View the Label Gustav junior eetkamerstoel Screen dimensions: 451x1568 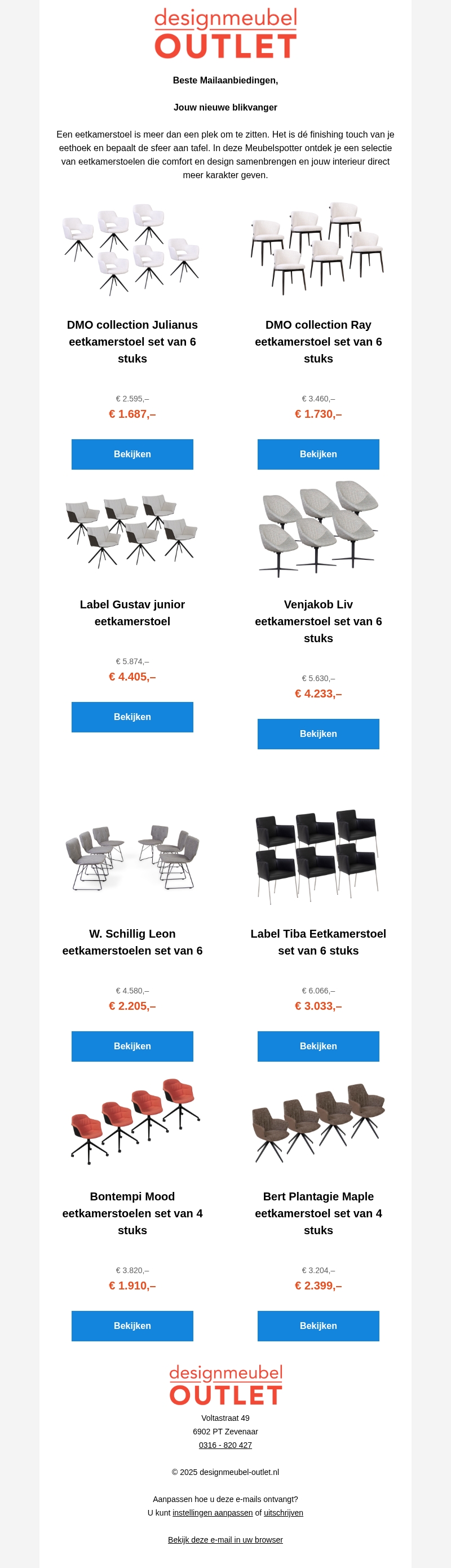tap(132, 717)
